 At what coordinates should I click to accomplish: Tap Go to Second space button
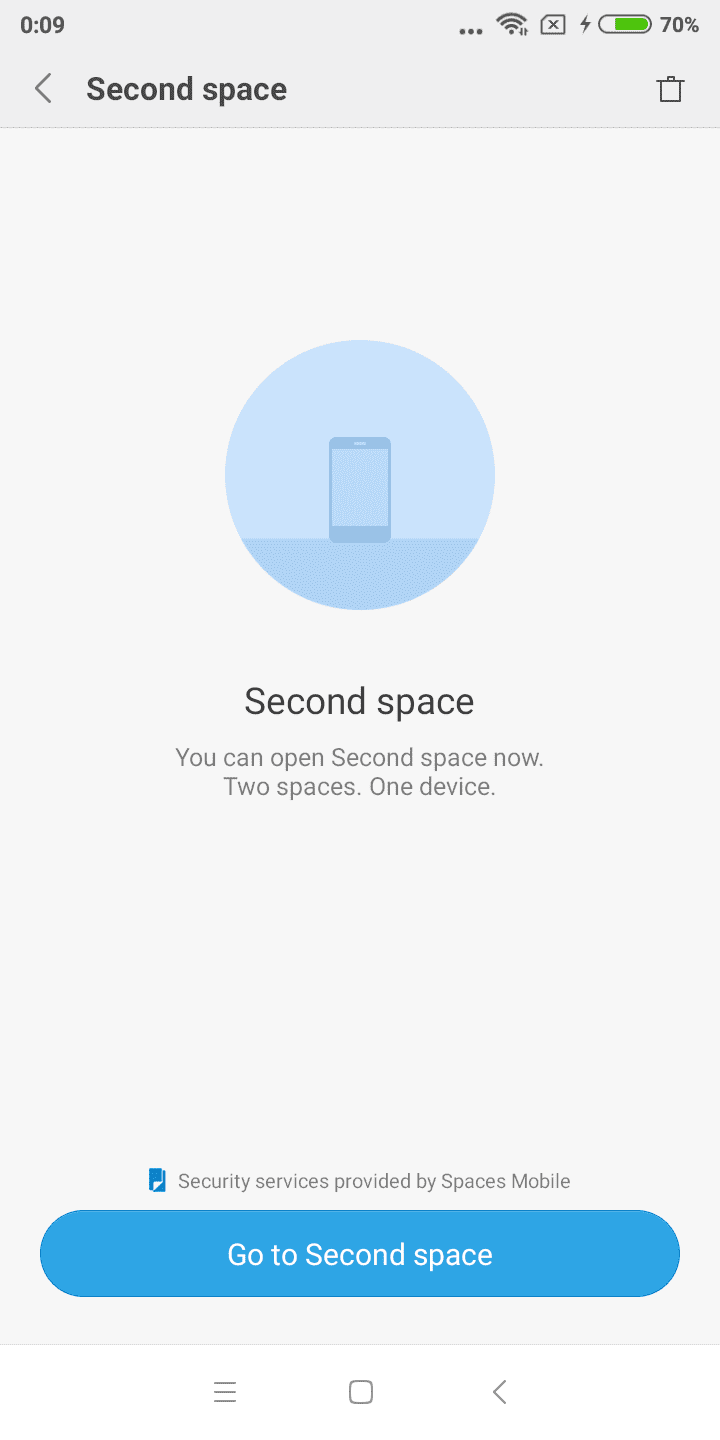(x=360, y=1254)
